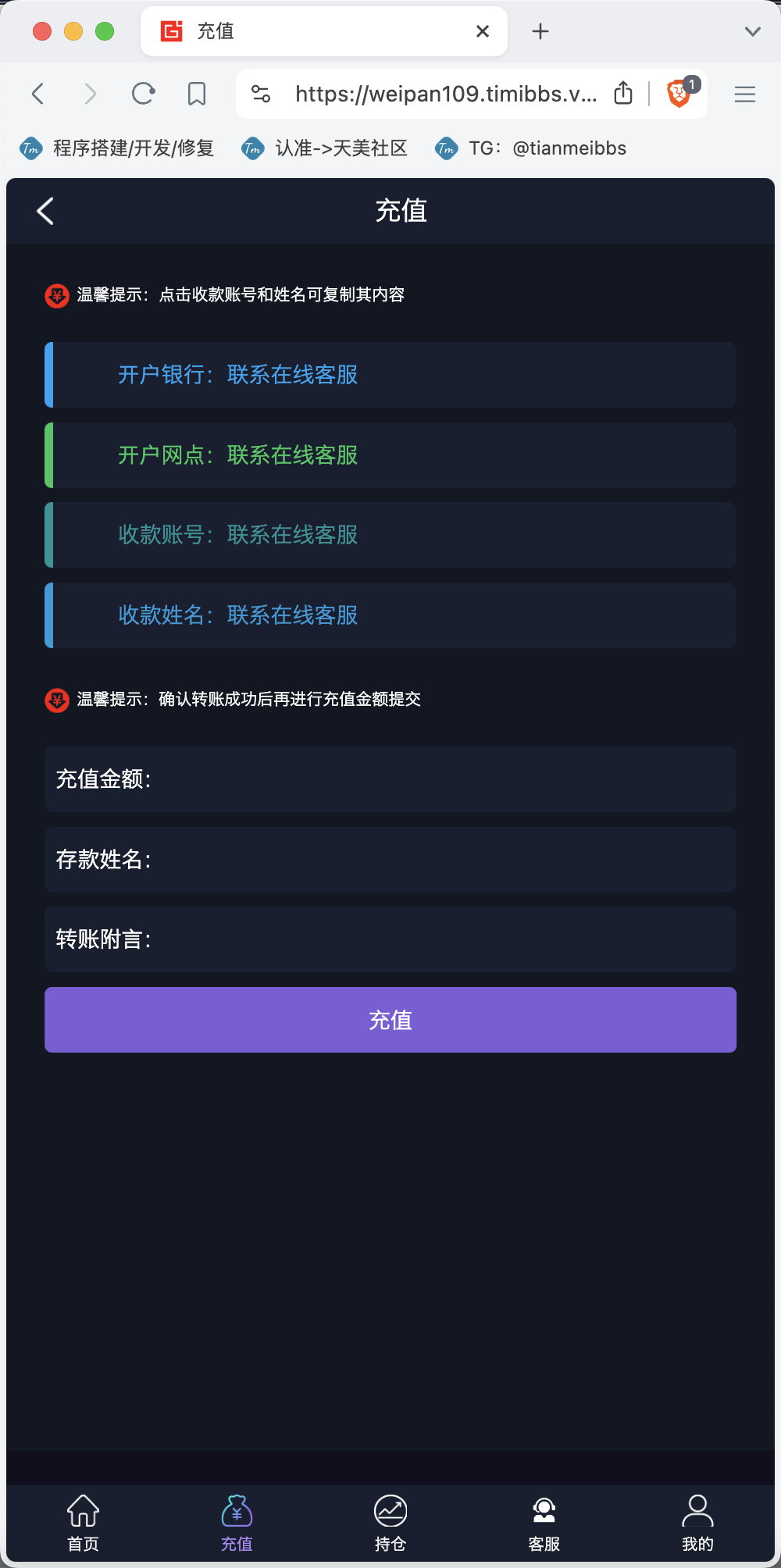781x1568 pixels.
Task: Copy the 收款姓名 row content
Action: (x=390, y=615)
